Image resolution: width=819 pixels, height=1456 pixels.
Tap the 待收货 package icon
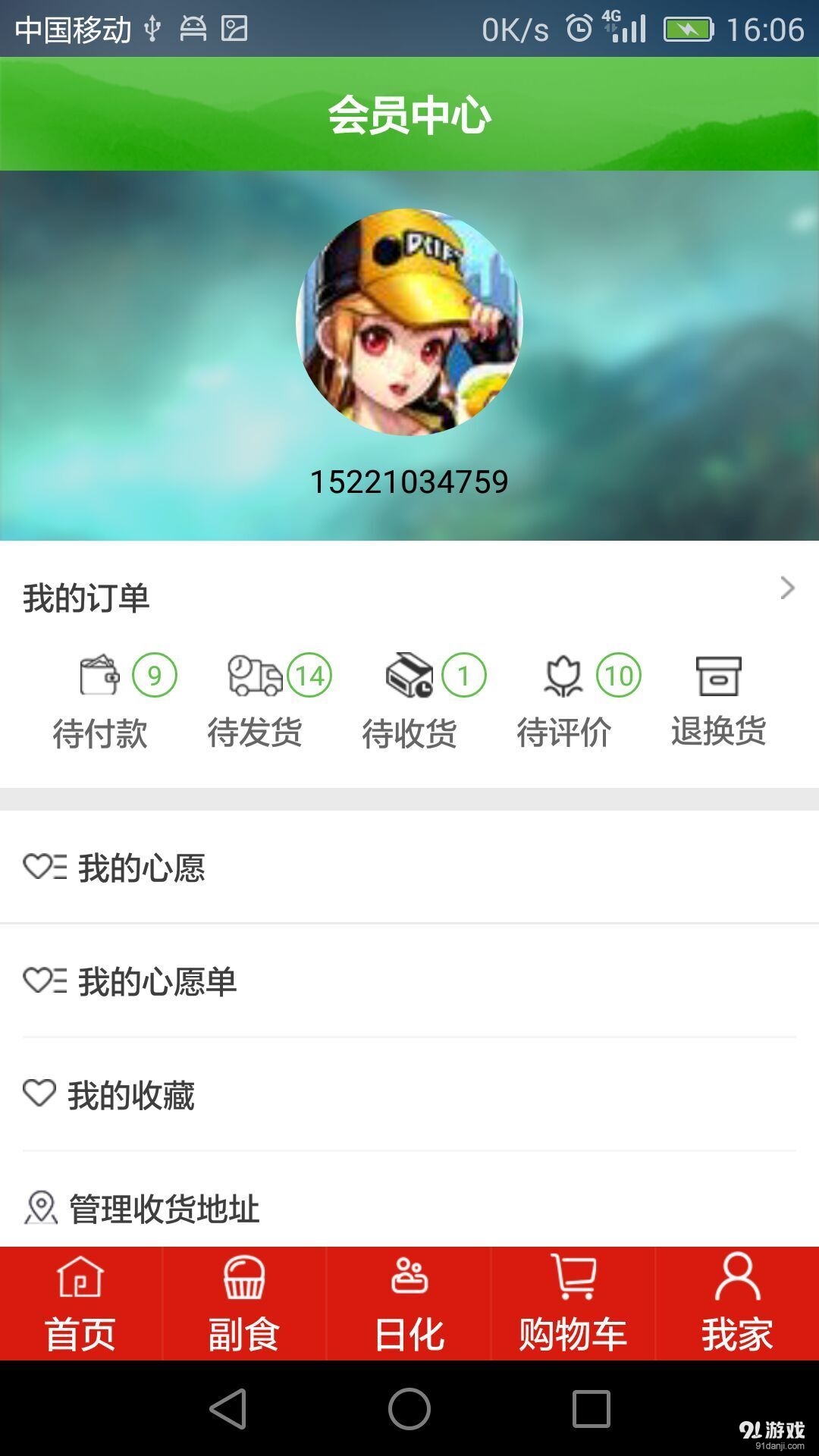click(412, 675)
